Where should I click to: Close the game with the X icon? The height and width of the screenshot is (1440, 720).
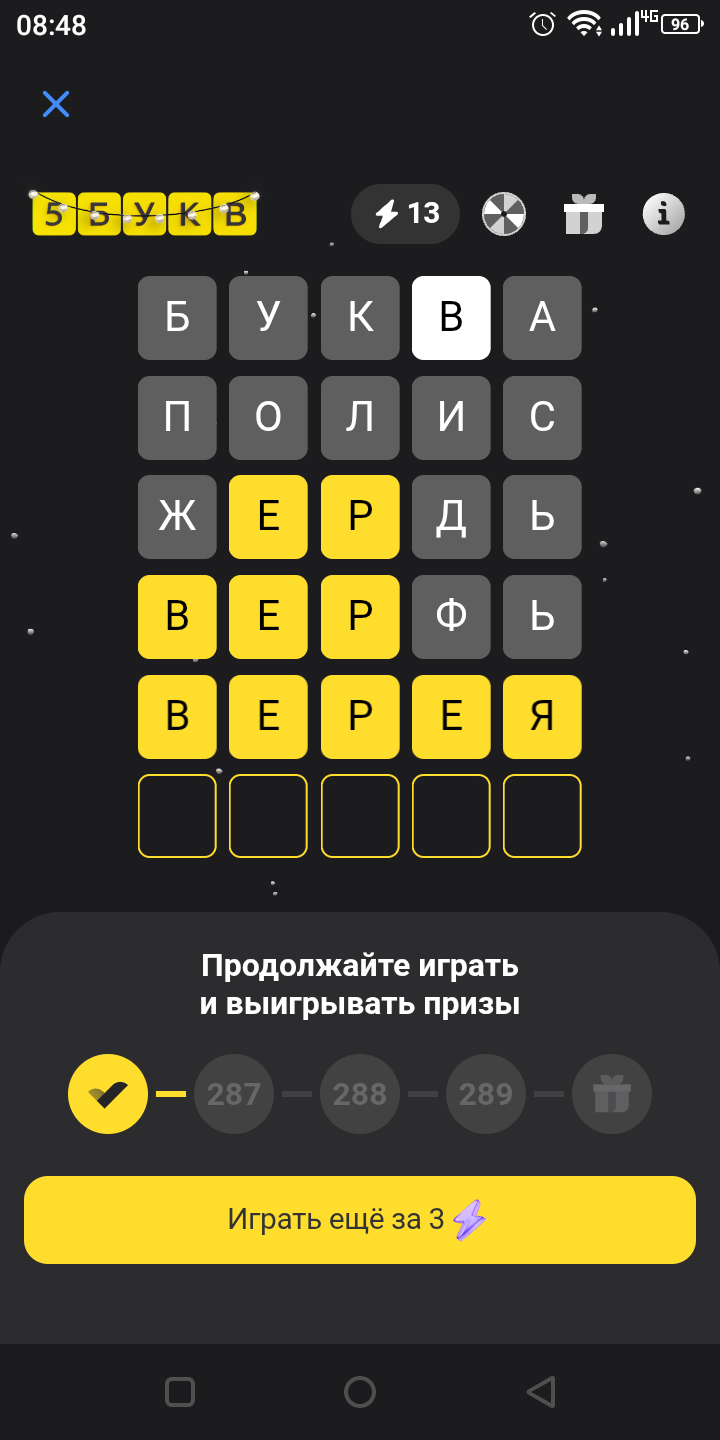coord(56,104)
